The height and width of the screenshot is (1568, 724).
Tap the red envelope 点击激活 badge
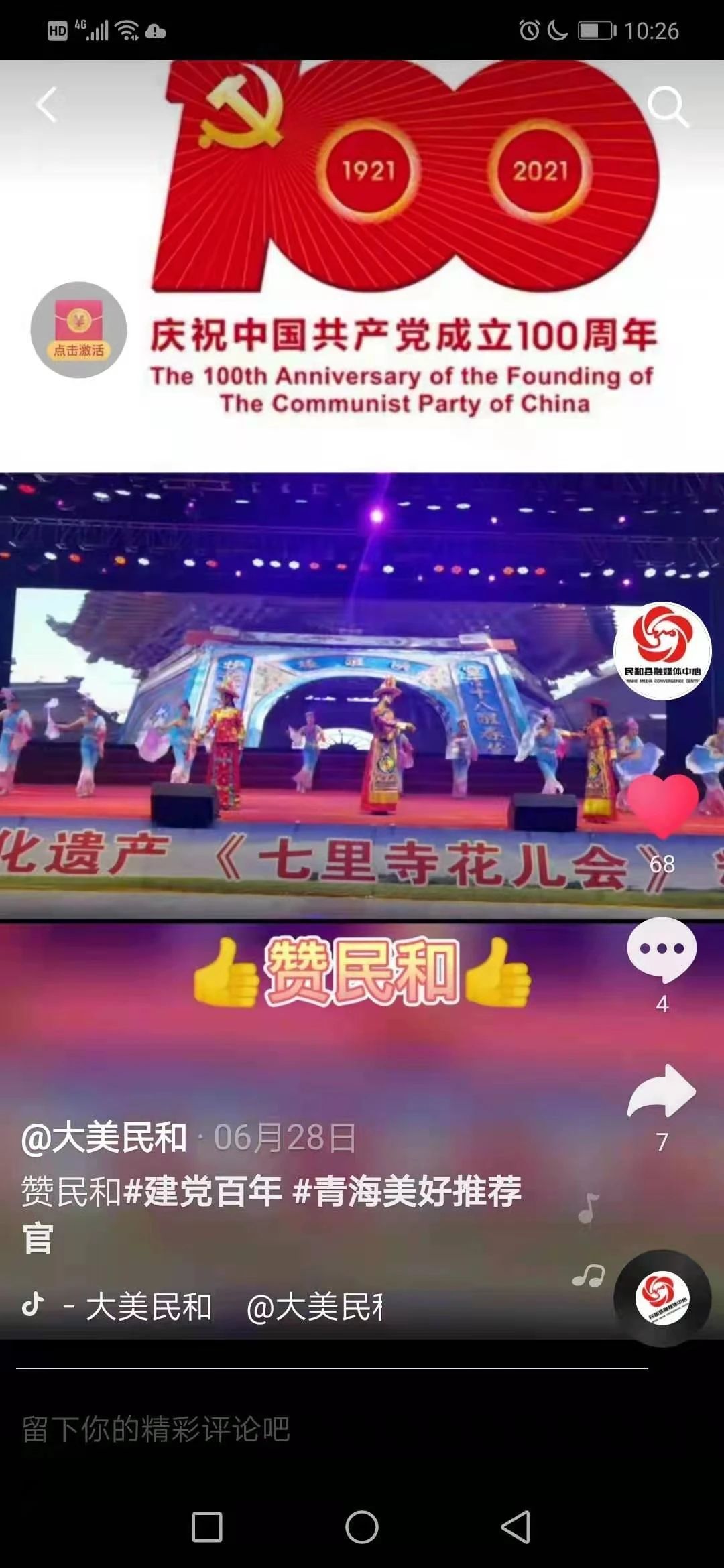[79, 330]
